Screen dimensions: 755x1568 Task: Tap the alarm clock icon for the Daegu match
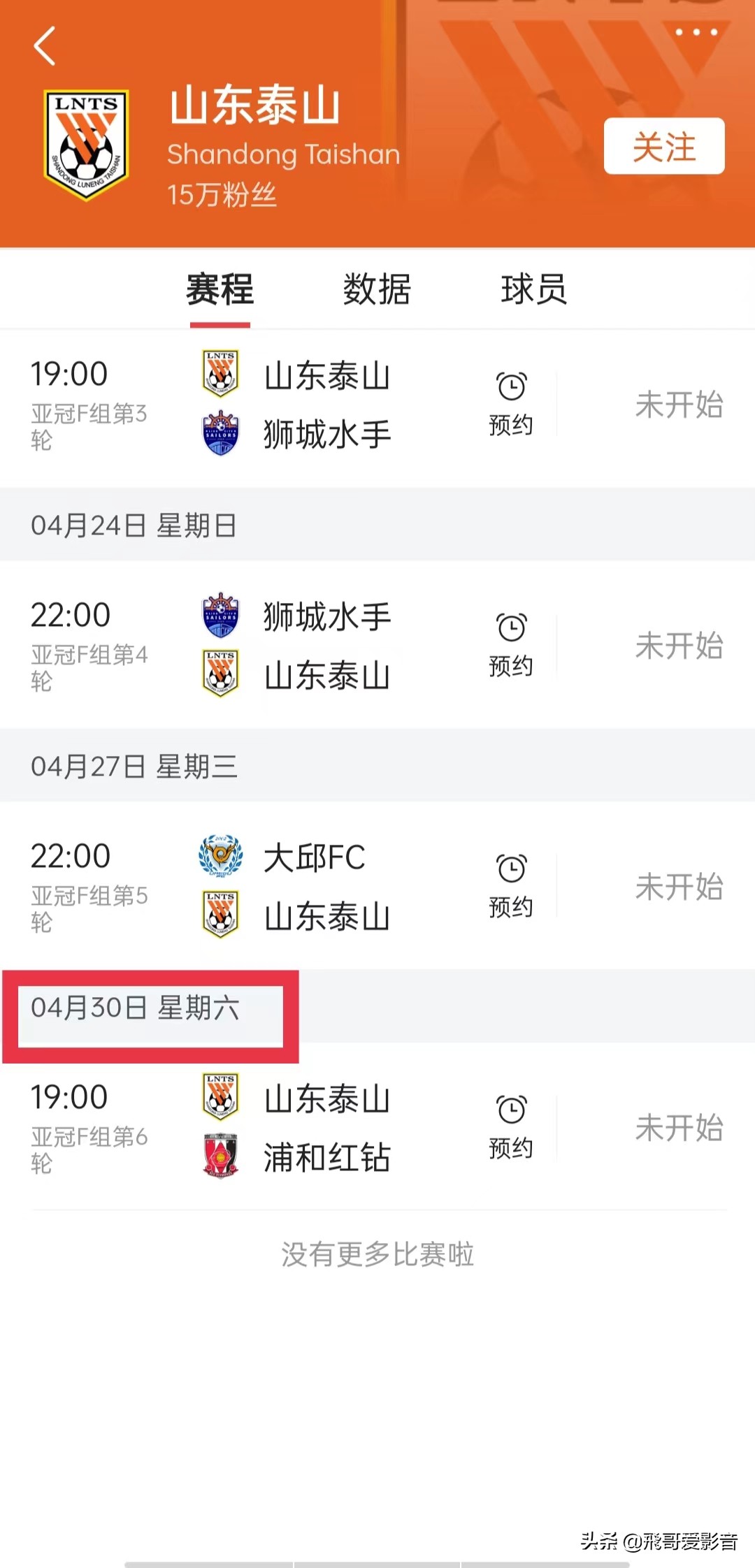click(510, 870)
